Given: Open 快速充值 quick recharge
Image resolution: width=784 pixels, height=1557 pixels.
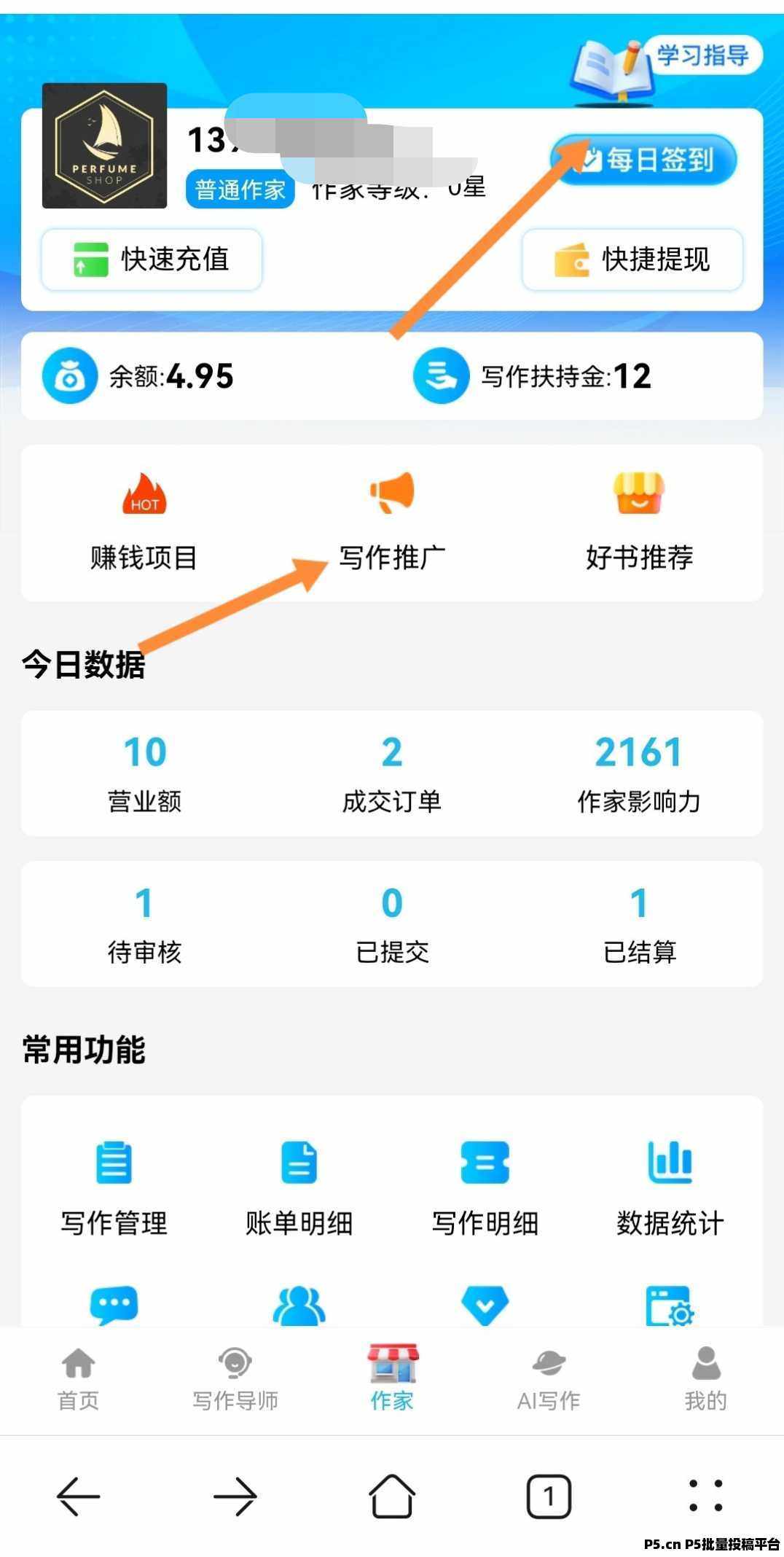Looking at the screenshot, I should 152,259.
